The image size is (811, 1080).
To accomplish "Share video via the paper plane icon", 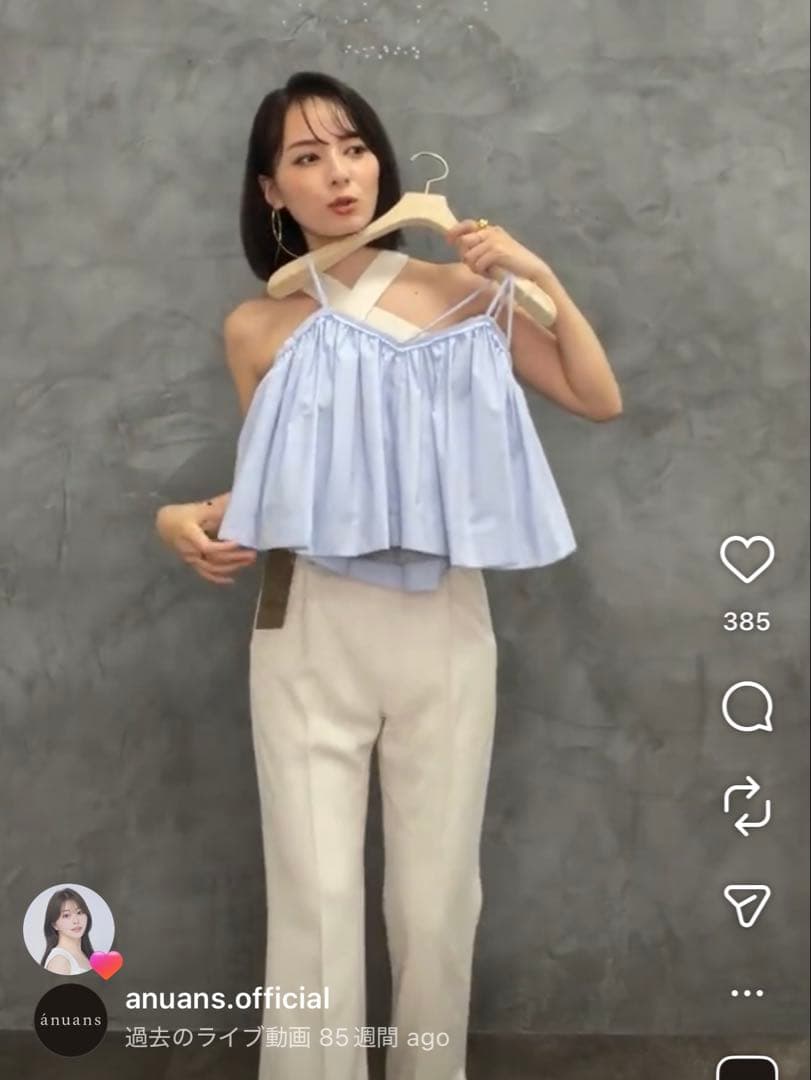I will pos(747,905).
